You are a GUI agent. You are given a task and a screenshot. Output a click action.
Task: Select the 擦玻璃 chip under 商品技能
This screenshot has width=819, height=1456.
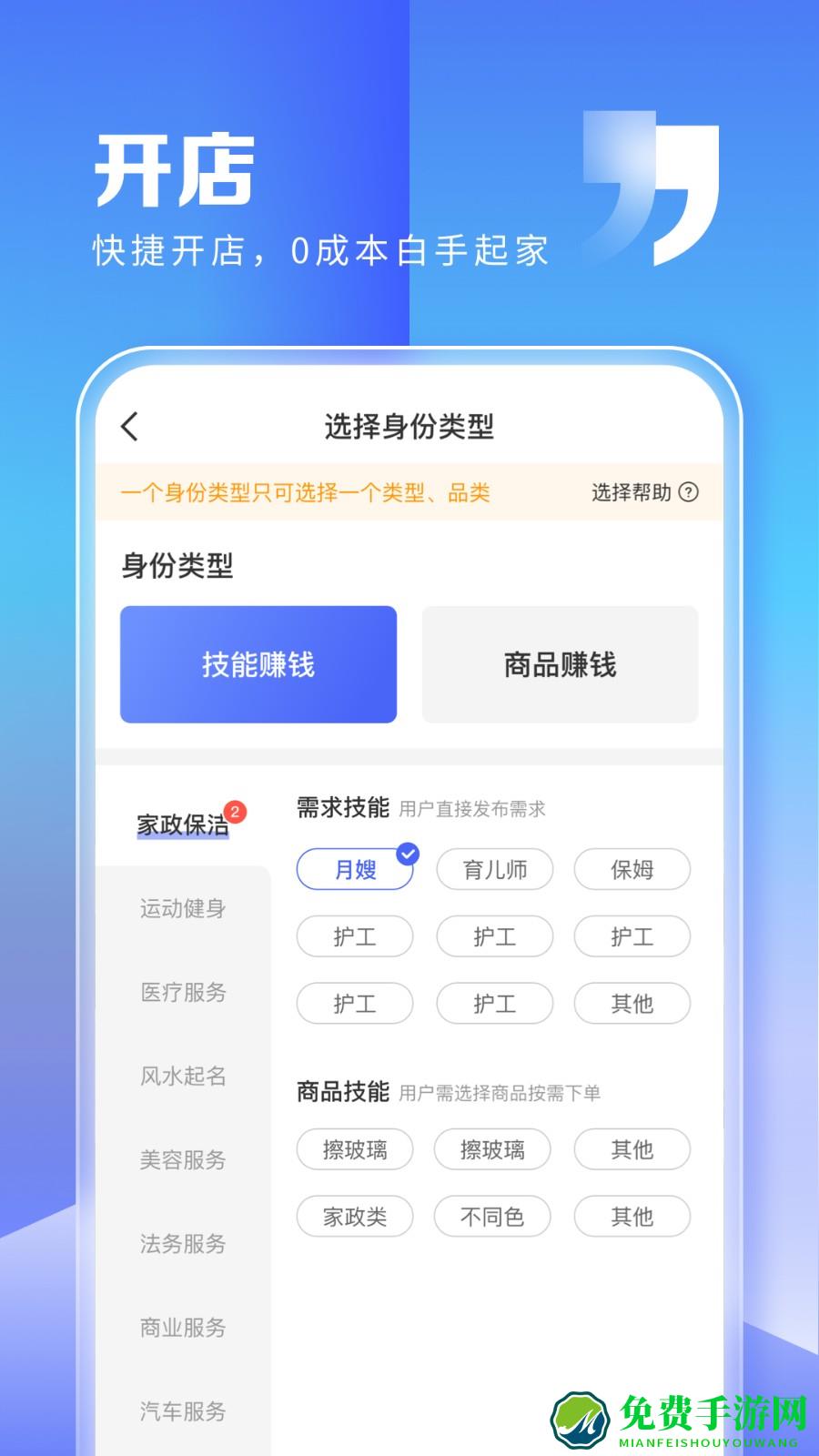(x=355, y=1149)
